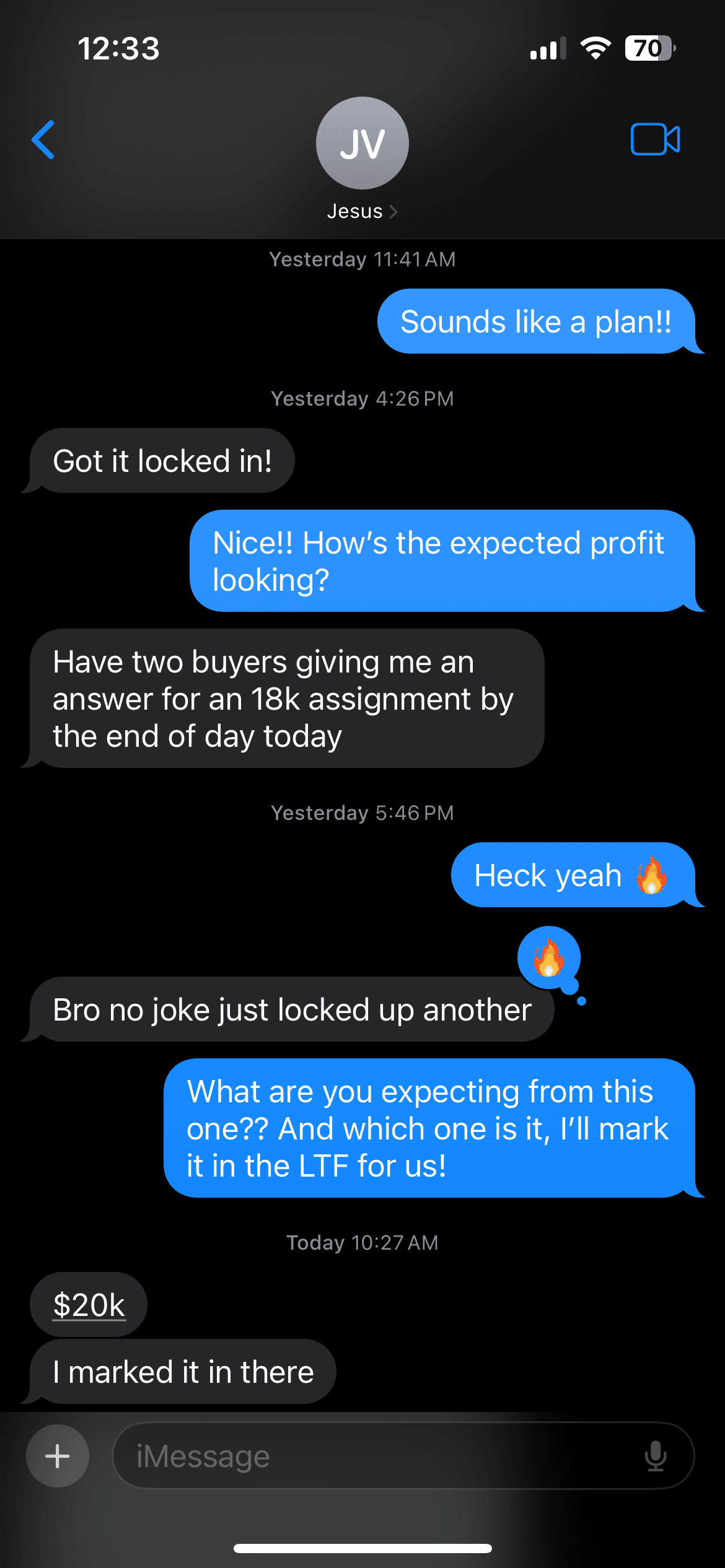The width and height of the screenshot is (725, 1568).
Task: Select the 'Heck yeah' message bubble
Action: coord(576,875)
